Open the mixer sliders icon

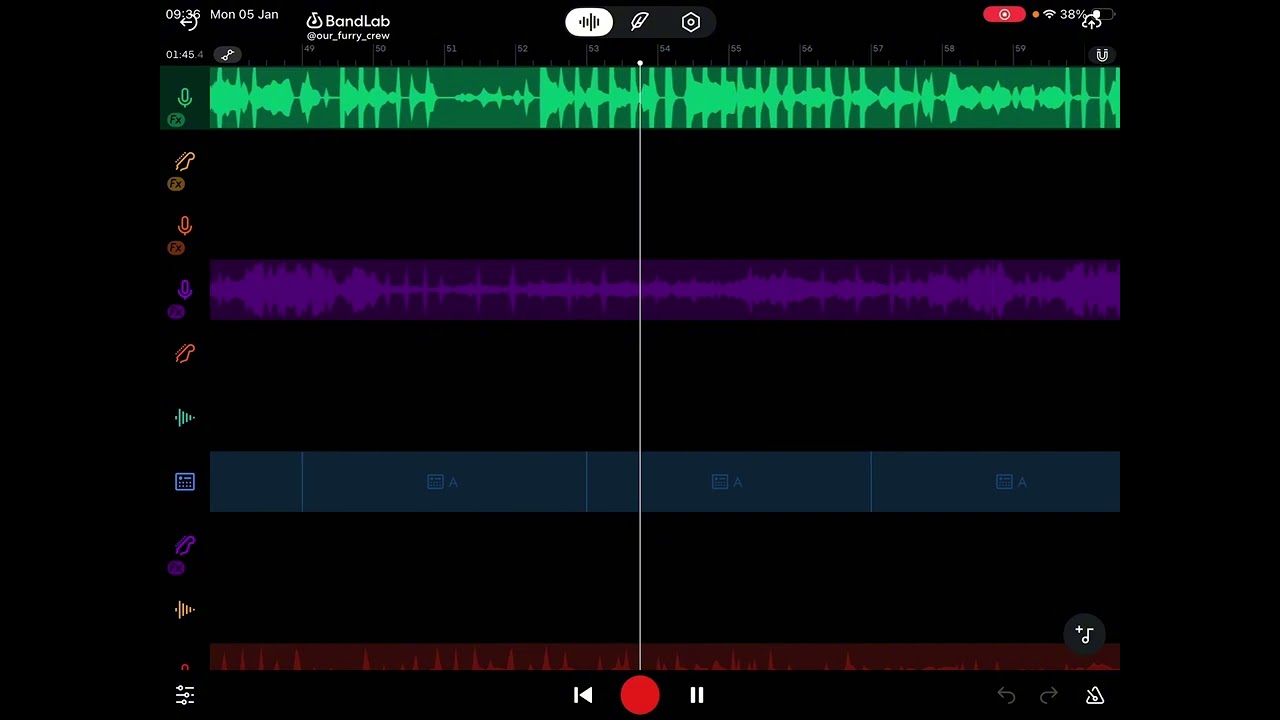coord(185,695)
